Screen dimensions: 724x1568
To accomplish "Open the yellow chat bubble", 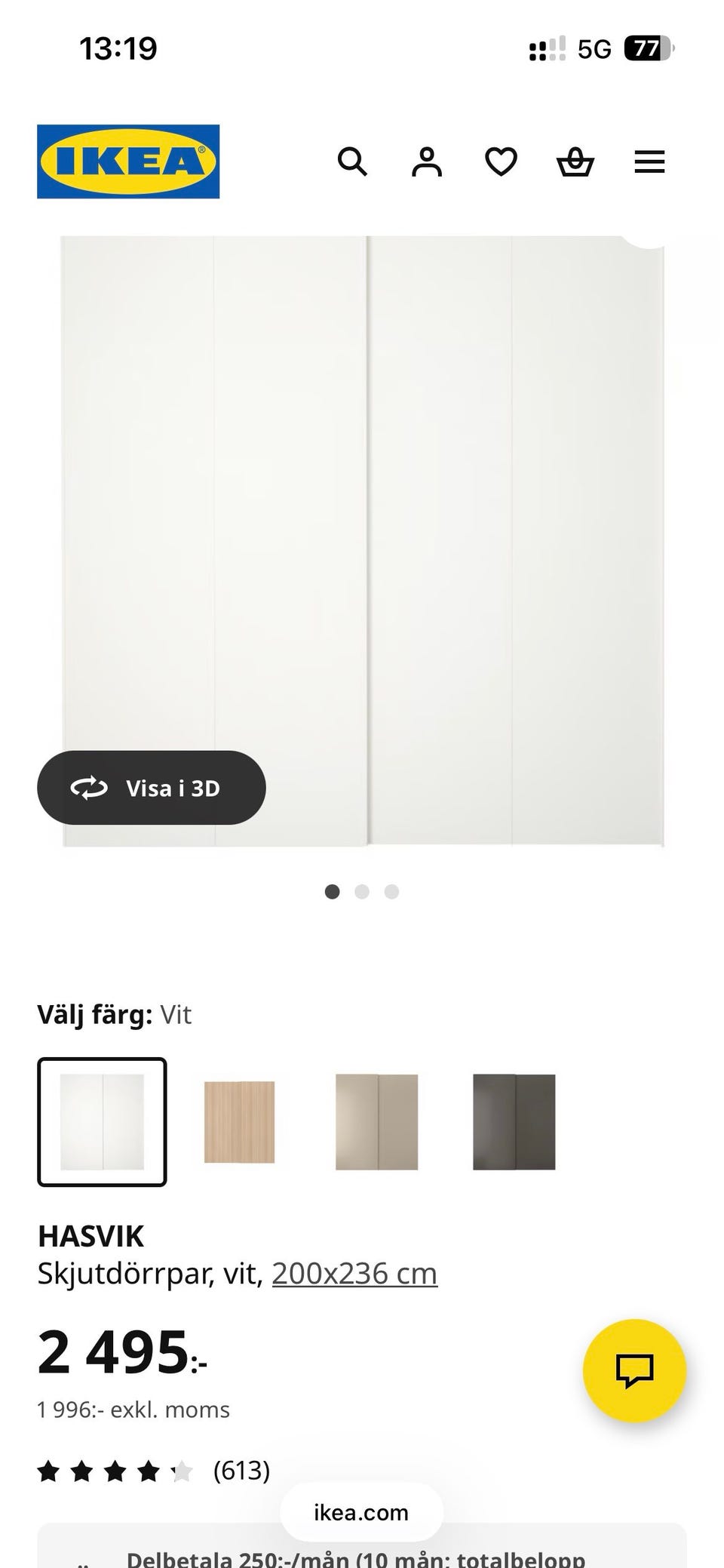I will click(x=636, y=1371).
